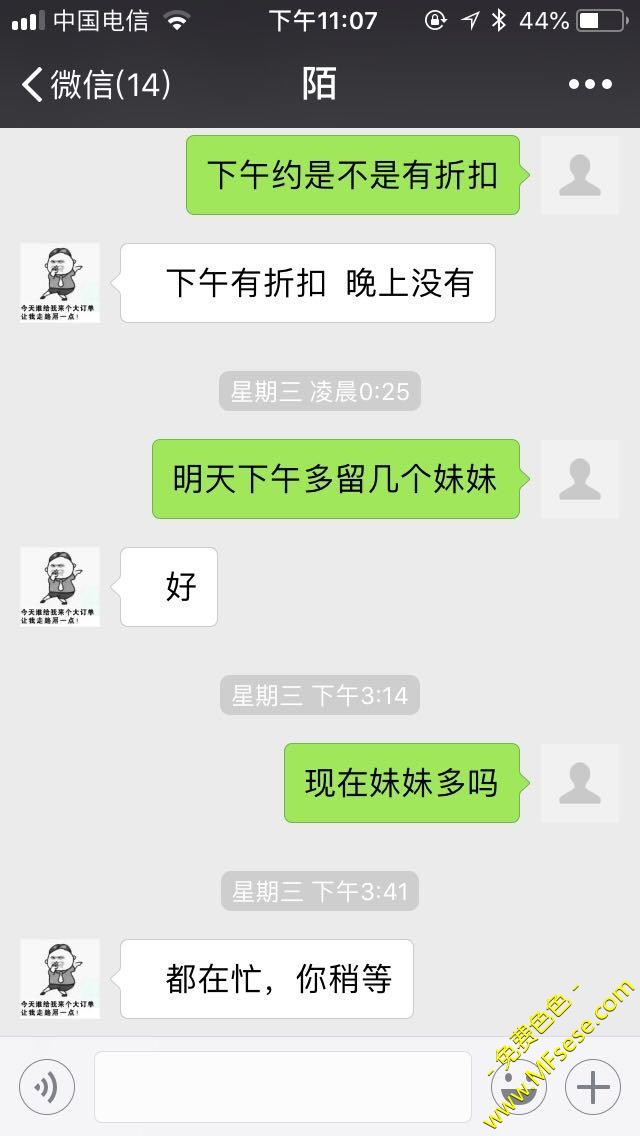
Task: View profile from avatar beside "好"
Action: click(x=60, y=587)
